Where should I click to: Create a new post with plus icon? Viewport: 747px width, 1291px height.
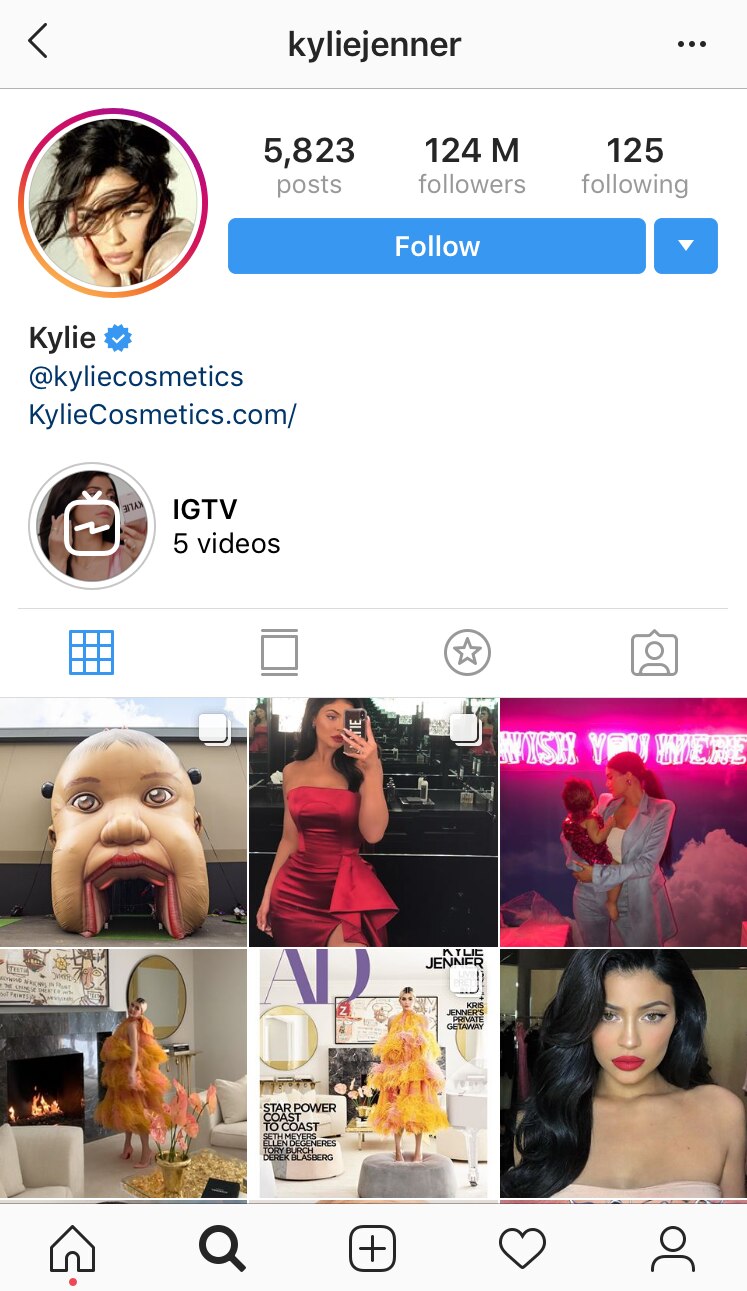(x=373, y=1249)
